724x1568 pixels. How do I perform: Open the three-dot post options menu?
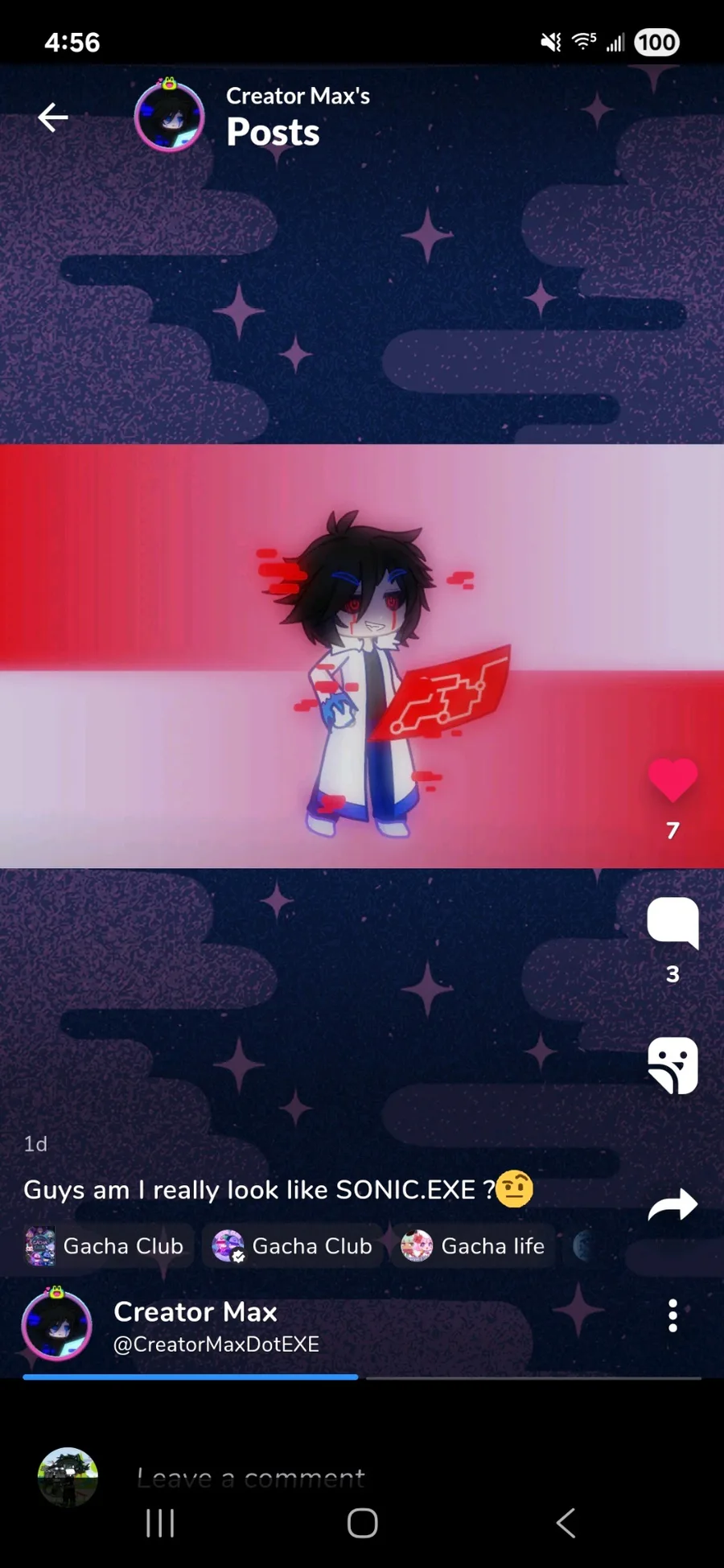673,1316
